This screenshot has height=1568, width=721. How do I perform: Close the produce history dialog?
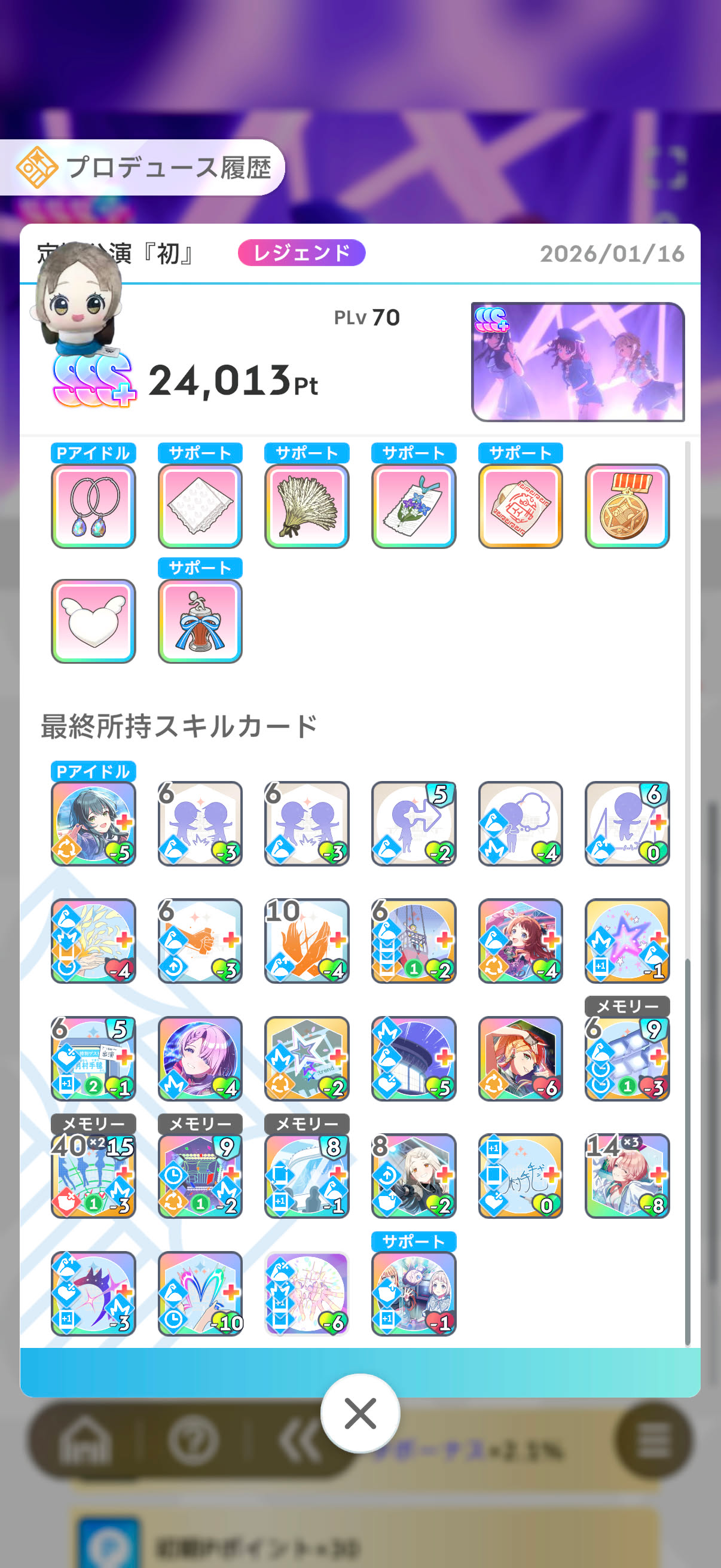[360, 1413]
